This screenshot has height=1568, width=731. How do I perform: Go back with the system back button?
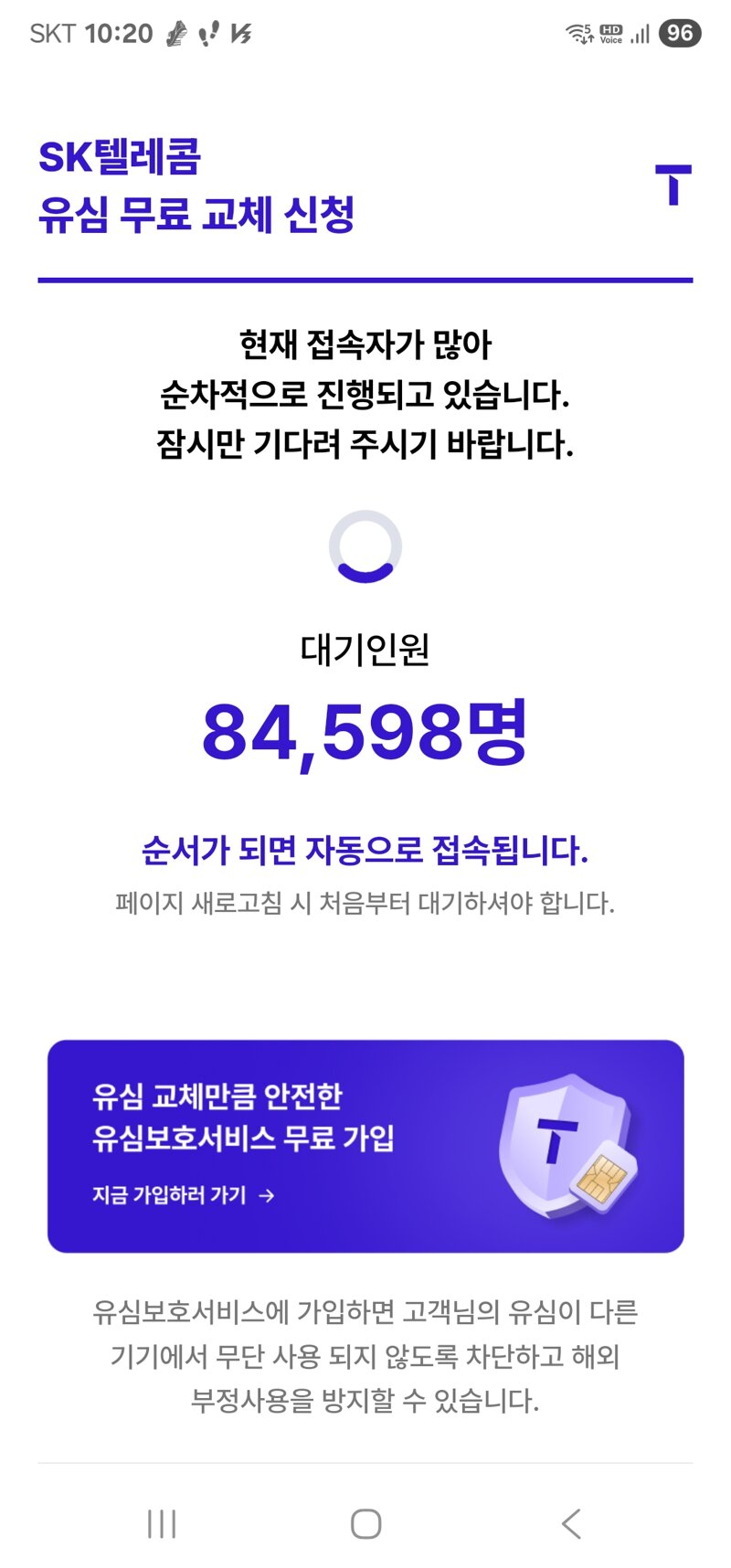pos(571,1524)
